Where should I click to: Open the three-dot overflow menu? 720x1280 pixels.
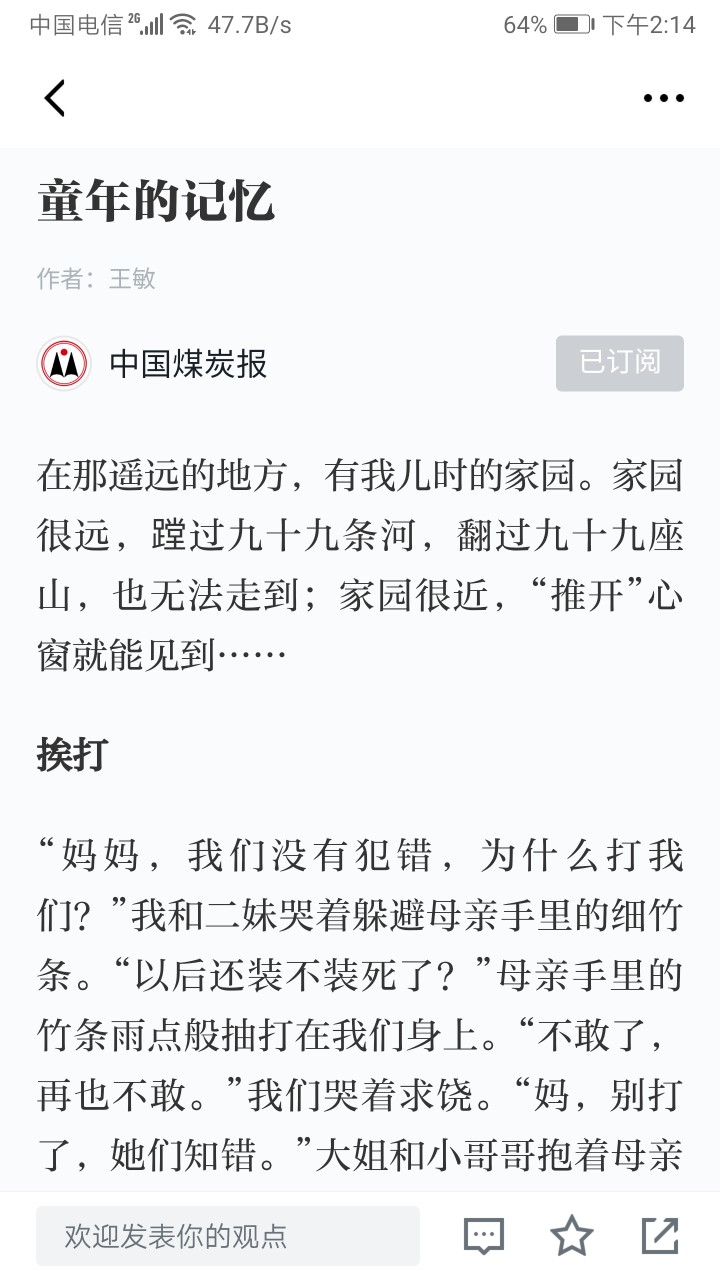point(664,98)
